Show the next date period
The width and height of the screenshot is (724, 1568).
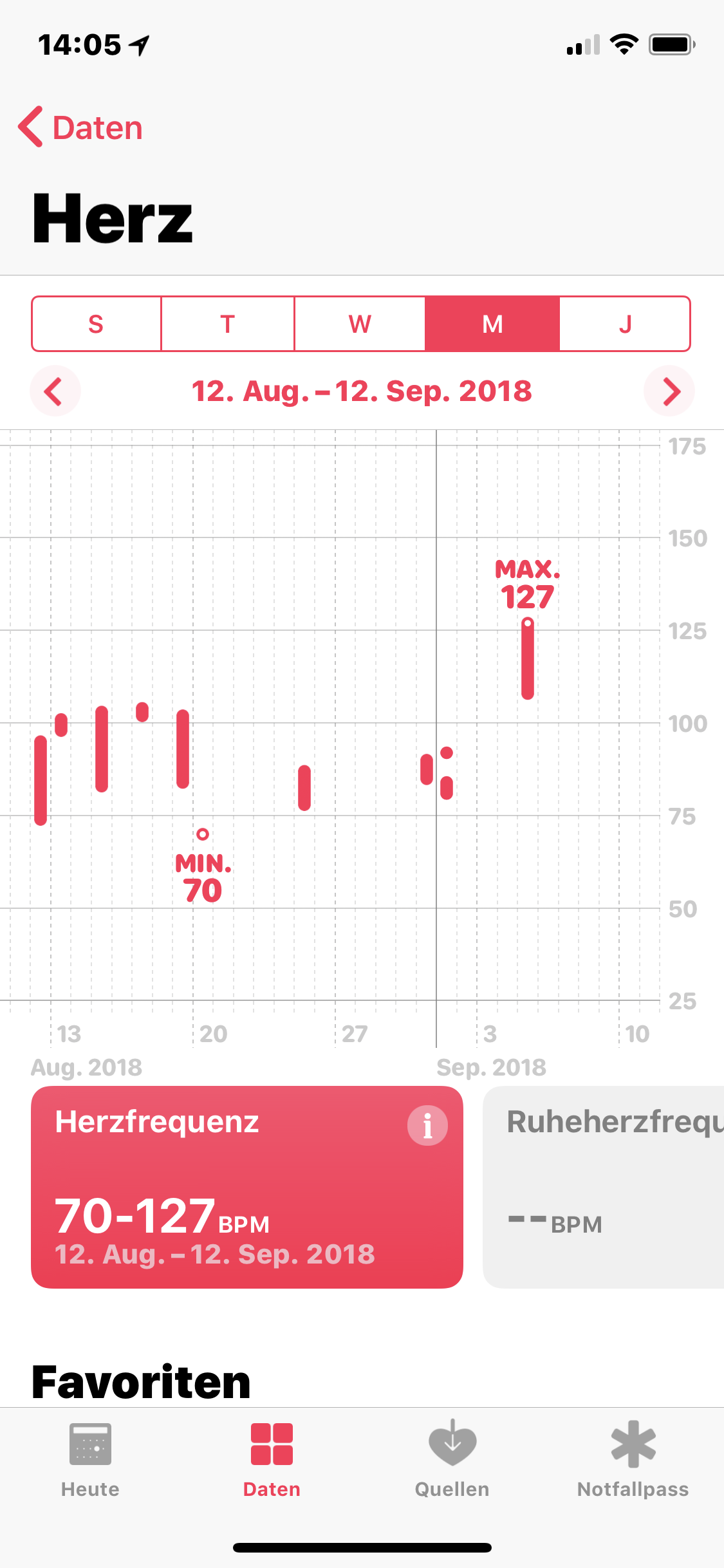669,391
